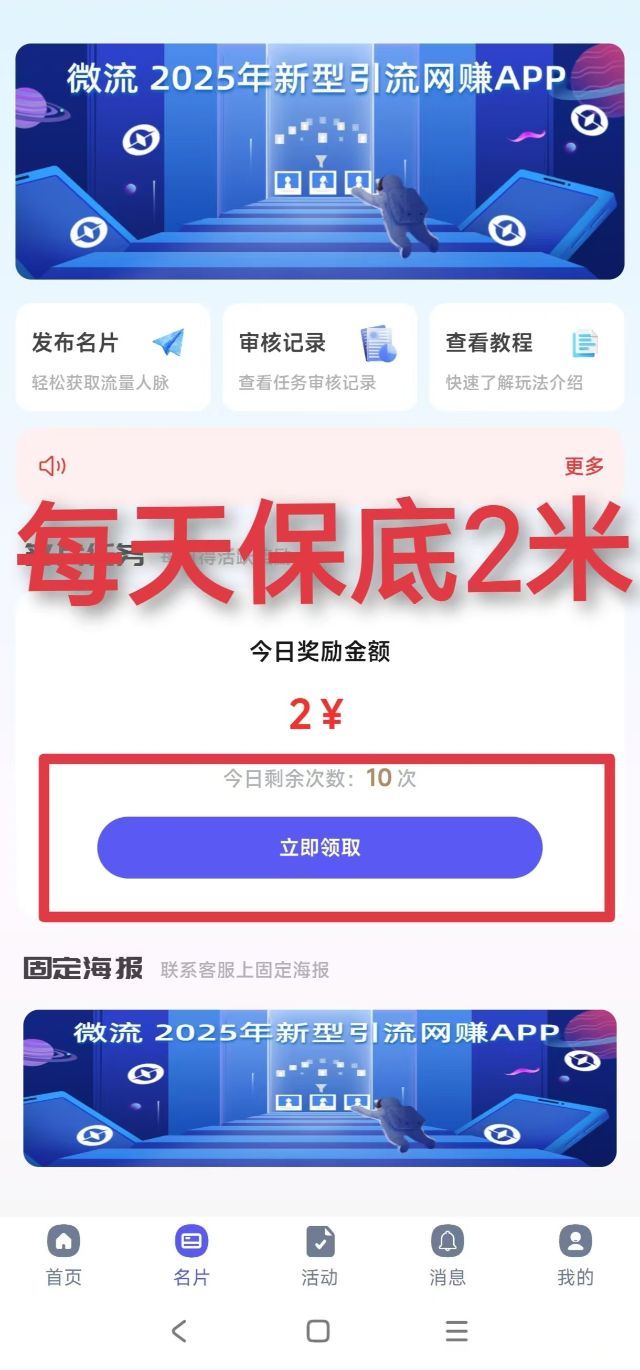Tap the 立即领取 claim button
This screenshot has height=1370, width=640.
coord(319,848)
